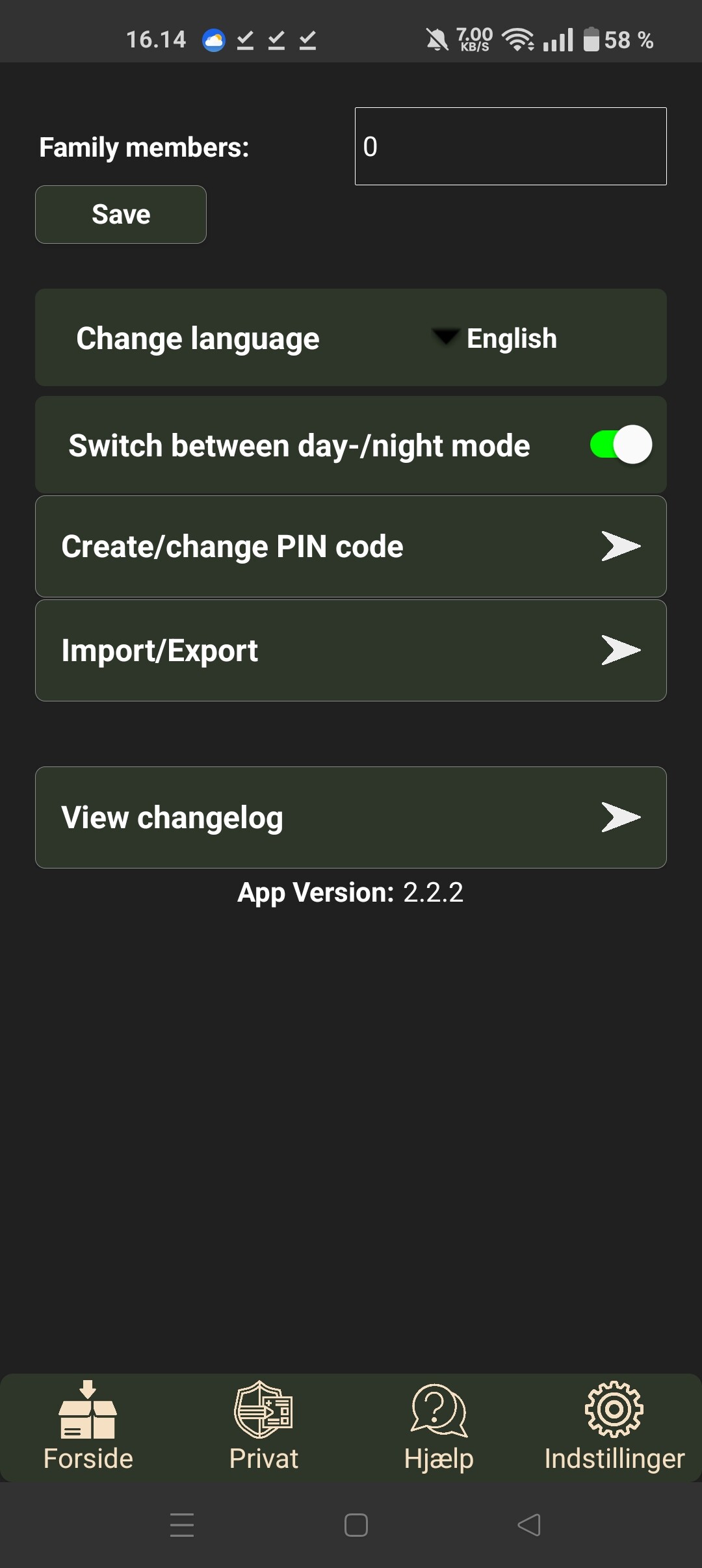Save the family members setting

(x=121, y=215)
